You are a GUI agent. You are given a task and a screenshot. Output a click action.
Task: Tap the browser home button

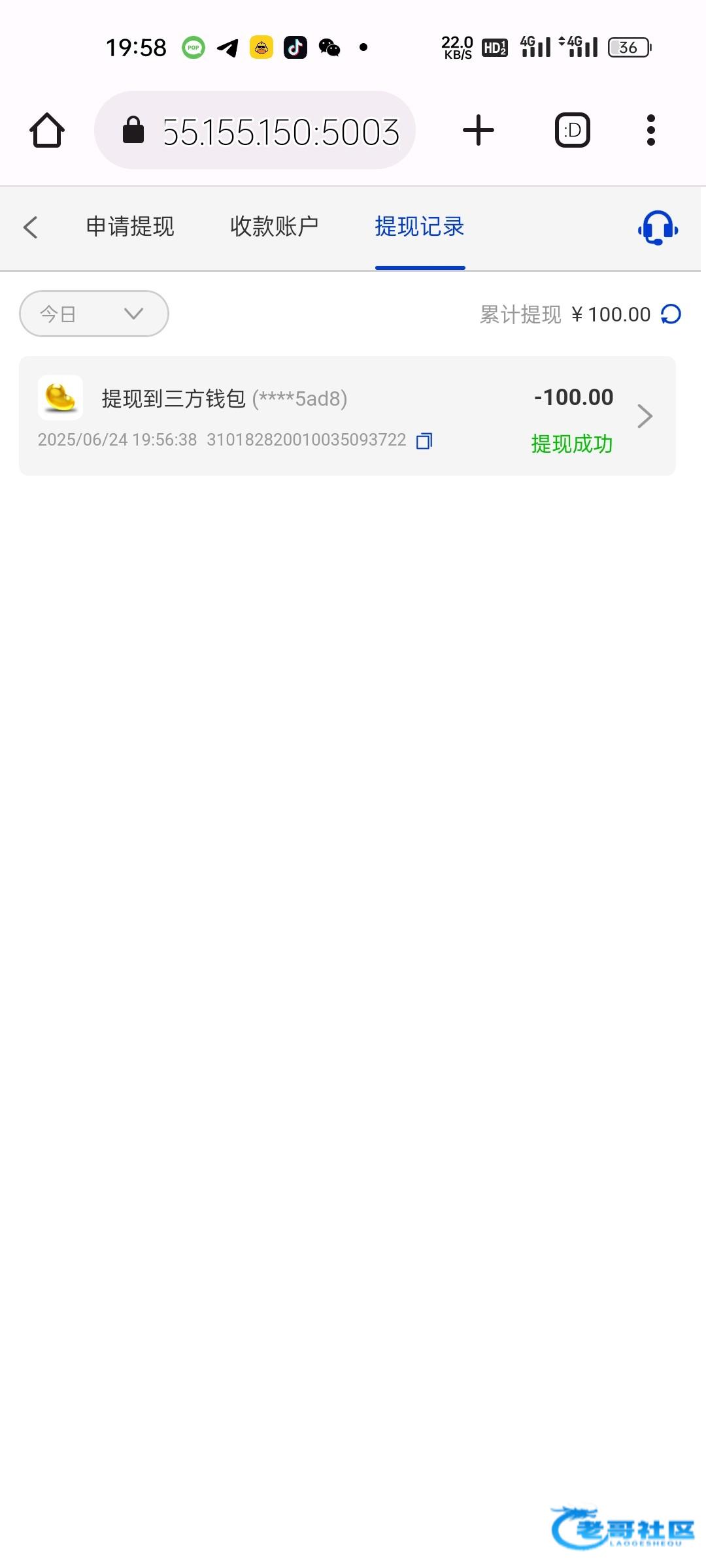click(47, 130)
